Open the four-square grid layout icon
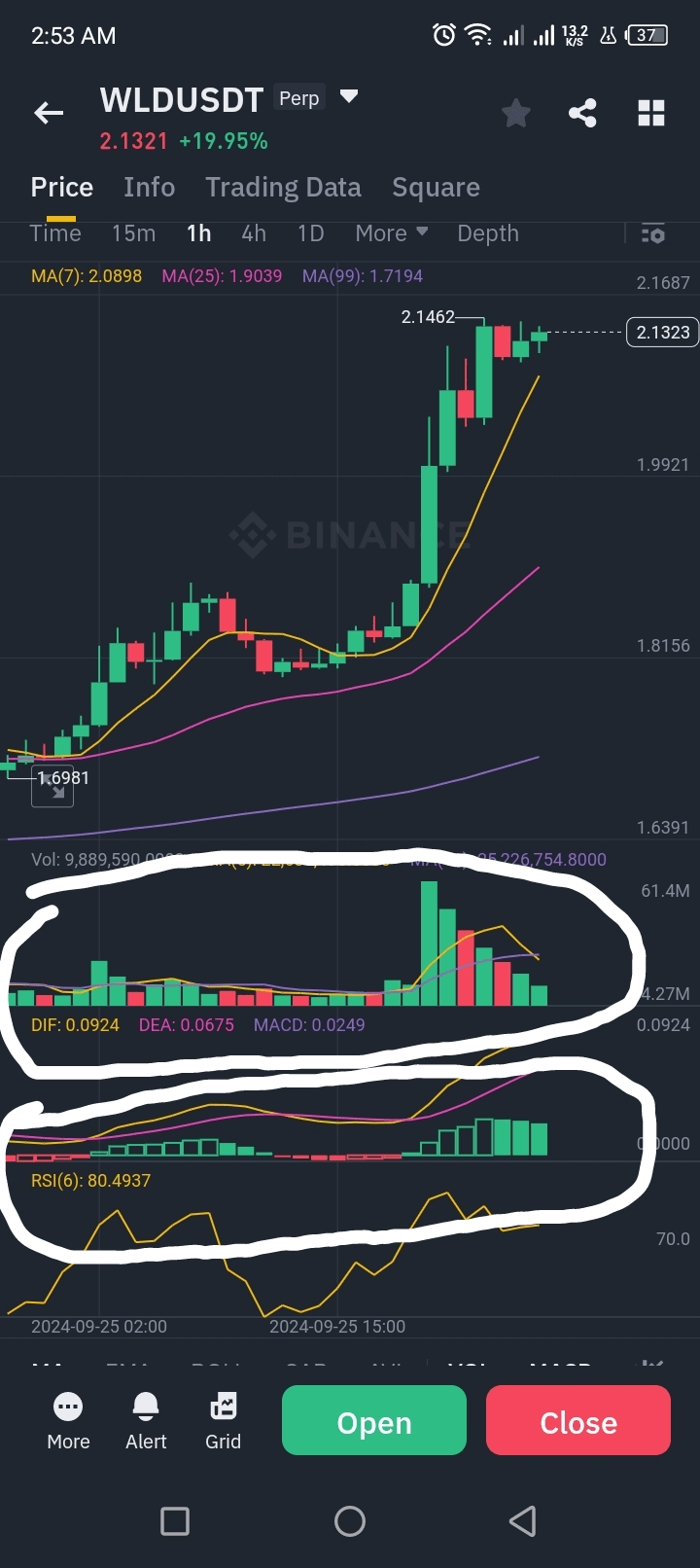Screen dimensions: 700x1568 [x=650, y=114]
